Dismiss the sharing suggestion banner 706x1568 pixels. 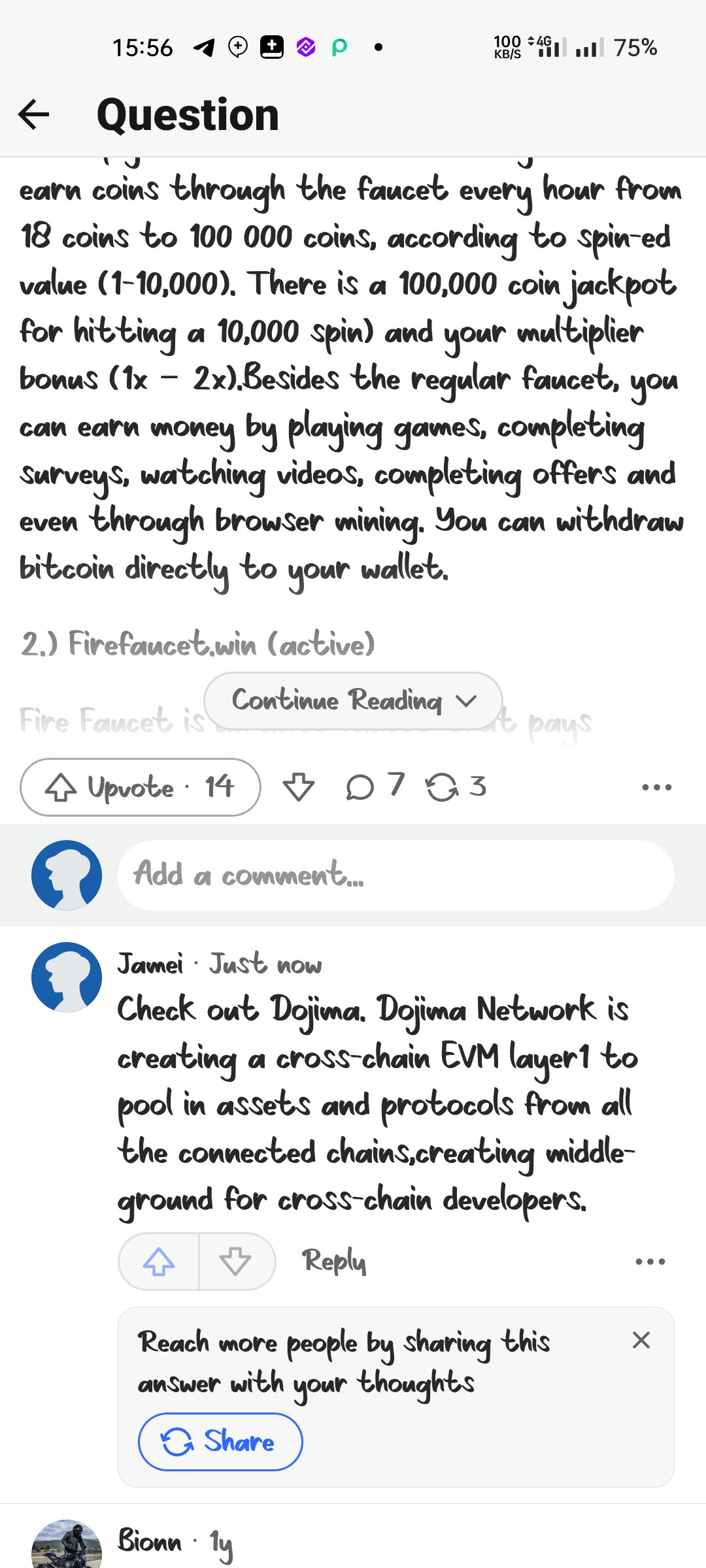pos(641,1340)
